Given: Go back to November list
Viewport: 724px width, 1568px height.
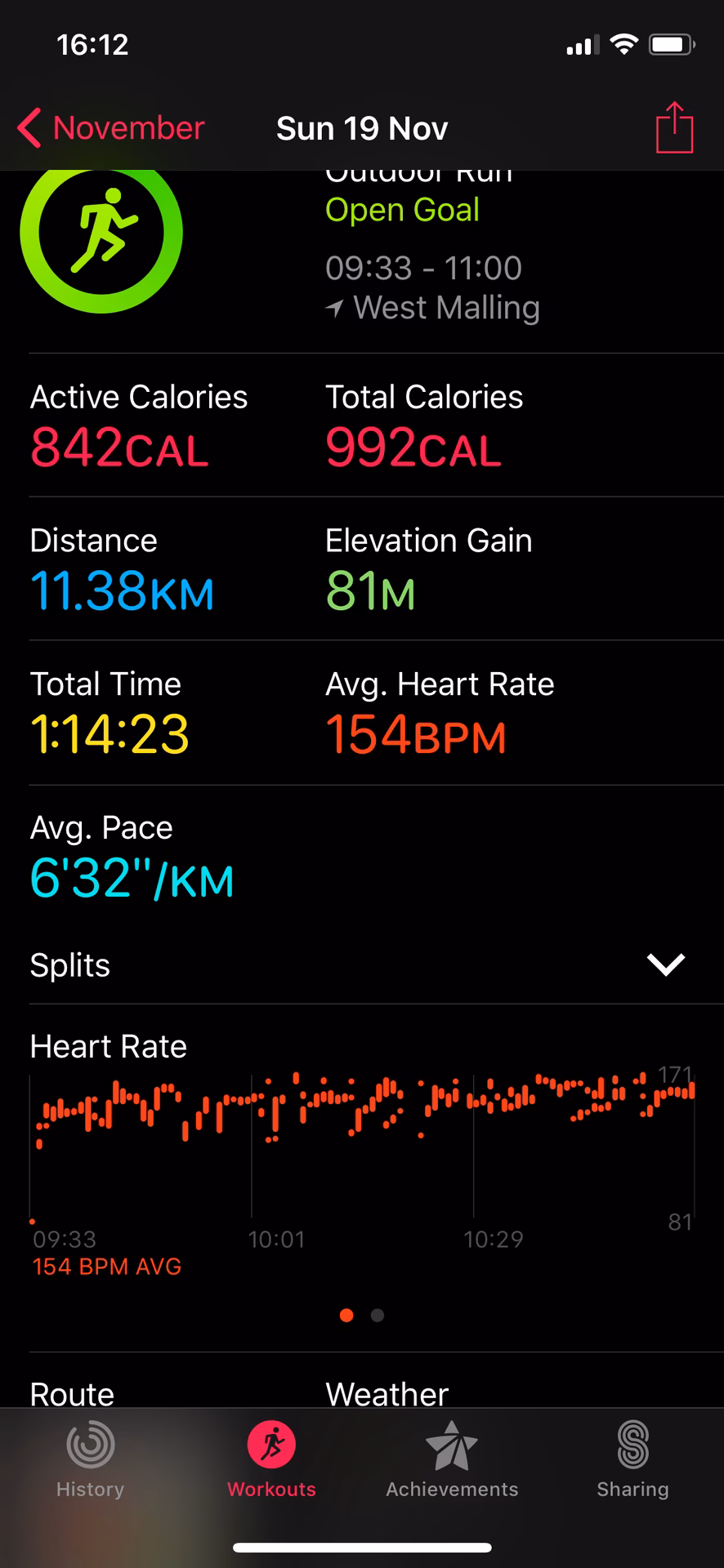Looking at the screenshot, I should 111,128.
